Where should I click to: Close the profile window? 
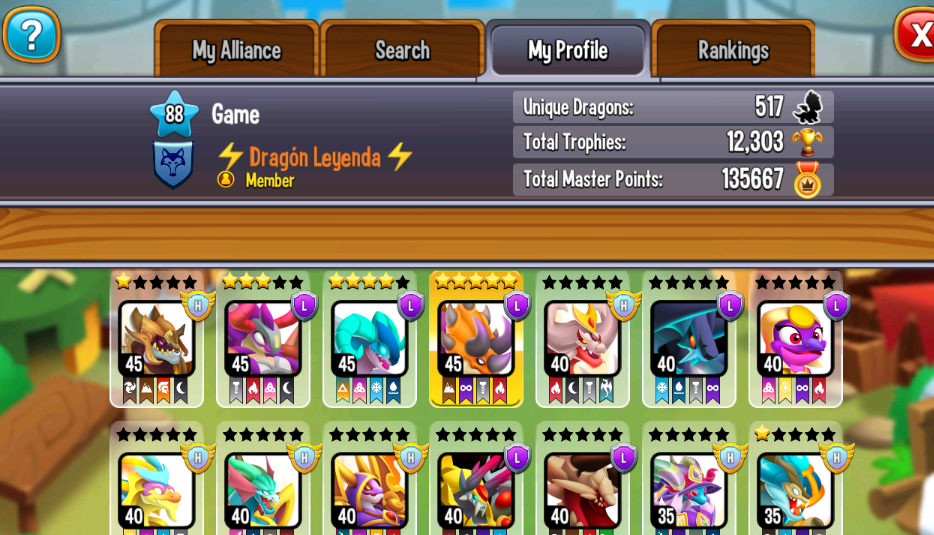click(x=915, y=36)
